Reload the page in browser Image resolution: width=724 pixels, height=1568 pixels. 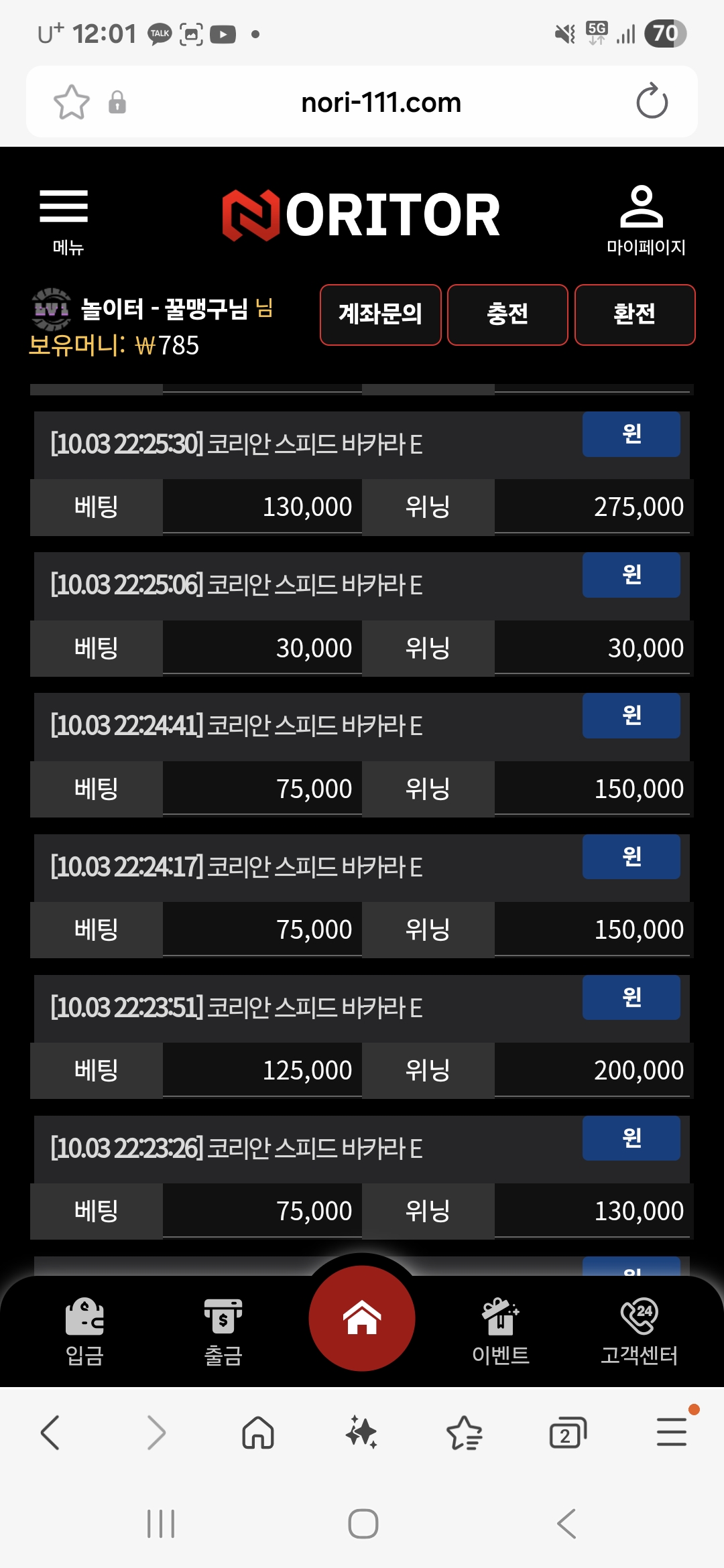(652, 102)
